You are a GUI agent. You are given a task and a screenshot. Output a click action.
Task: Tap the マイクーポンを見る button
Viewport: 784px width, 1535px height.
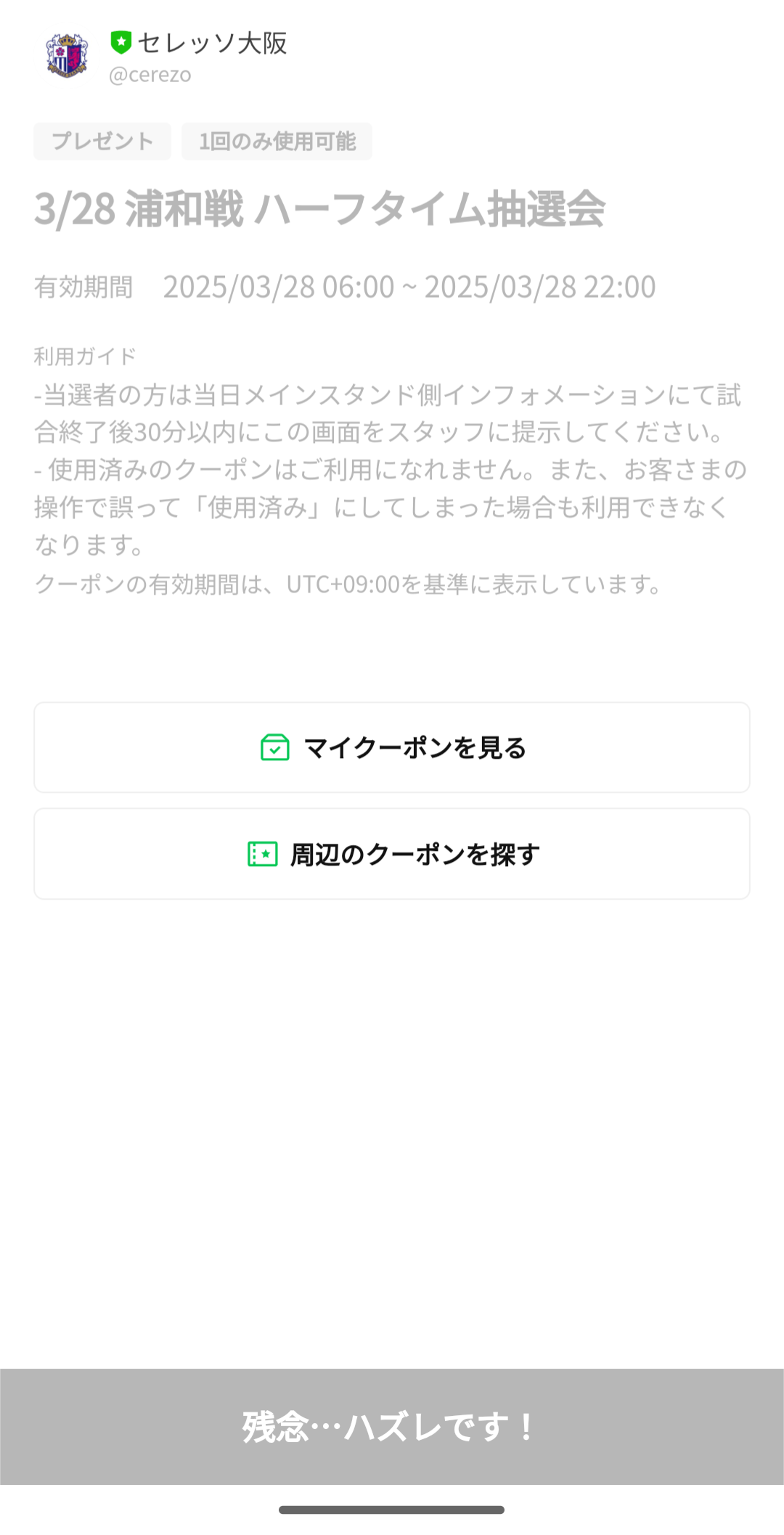(x=392, y=747)
